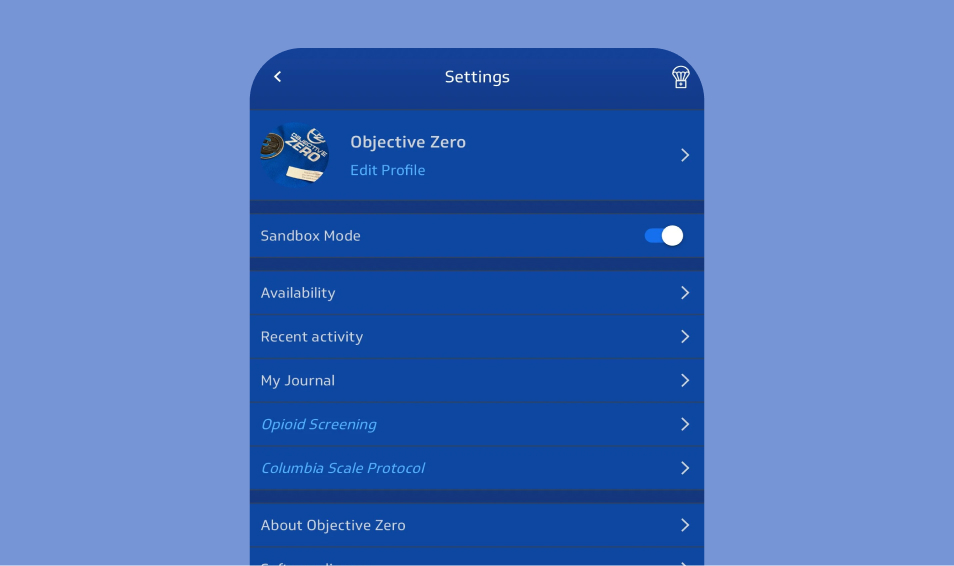View Recent activity
The image size is (954, 566).
[476, 337]
